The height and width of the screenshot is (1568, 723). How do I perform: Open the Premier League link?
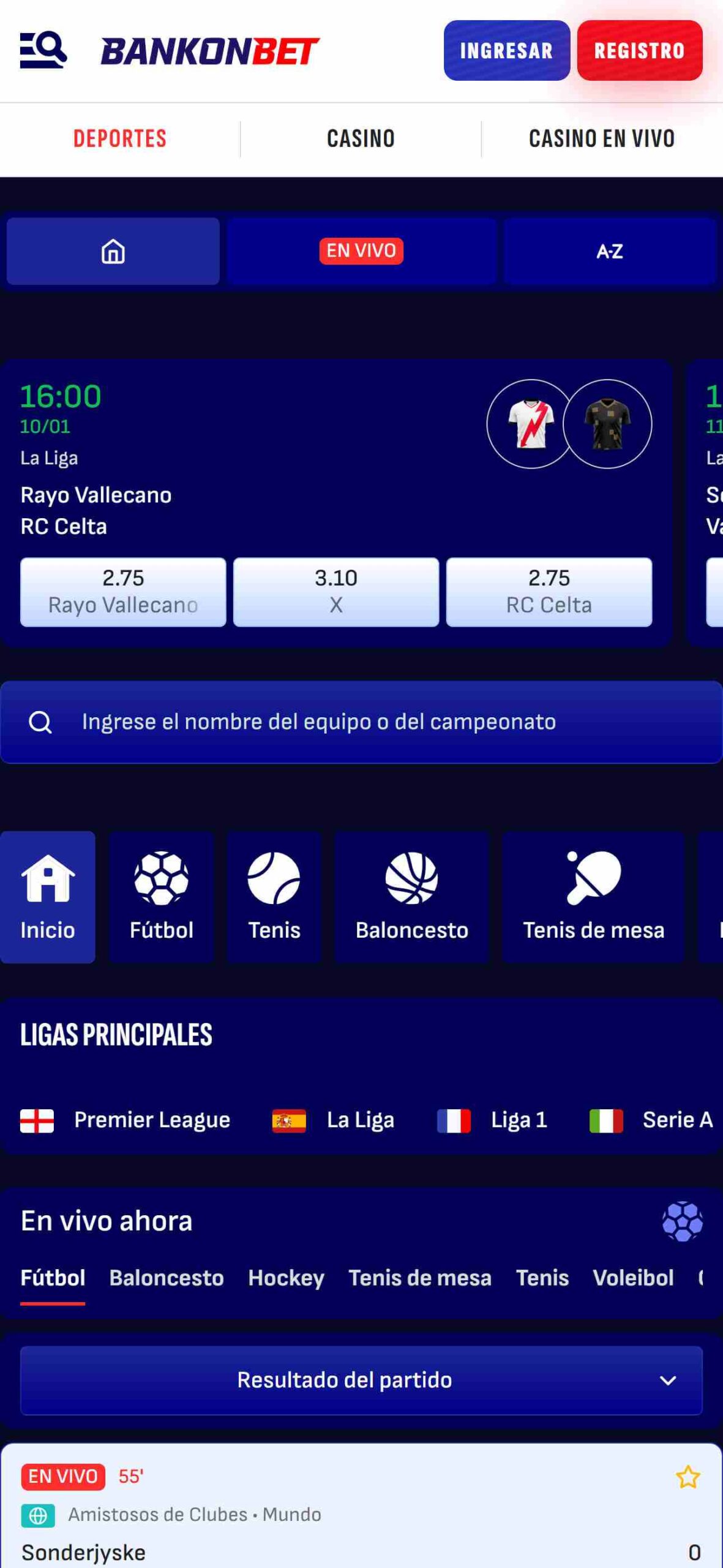125,1120
